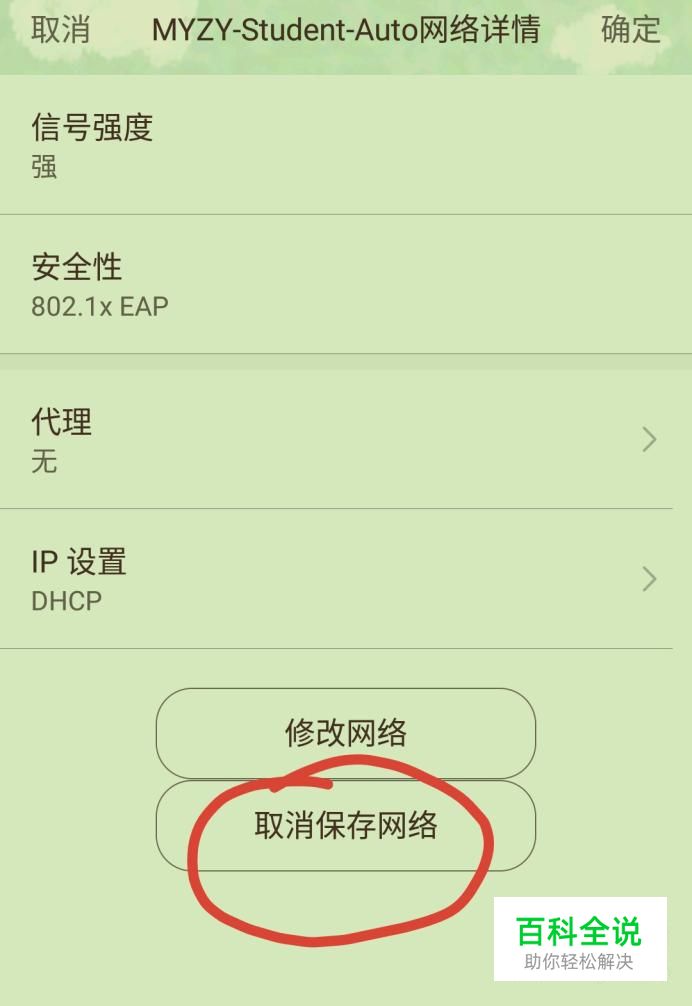Confirm changes with 确定
Image resolution: width=692 pixels, height=1006 pixels.
coord(630,30)
